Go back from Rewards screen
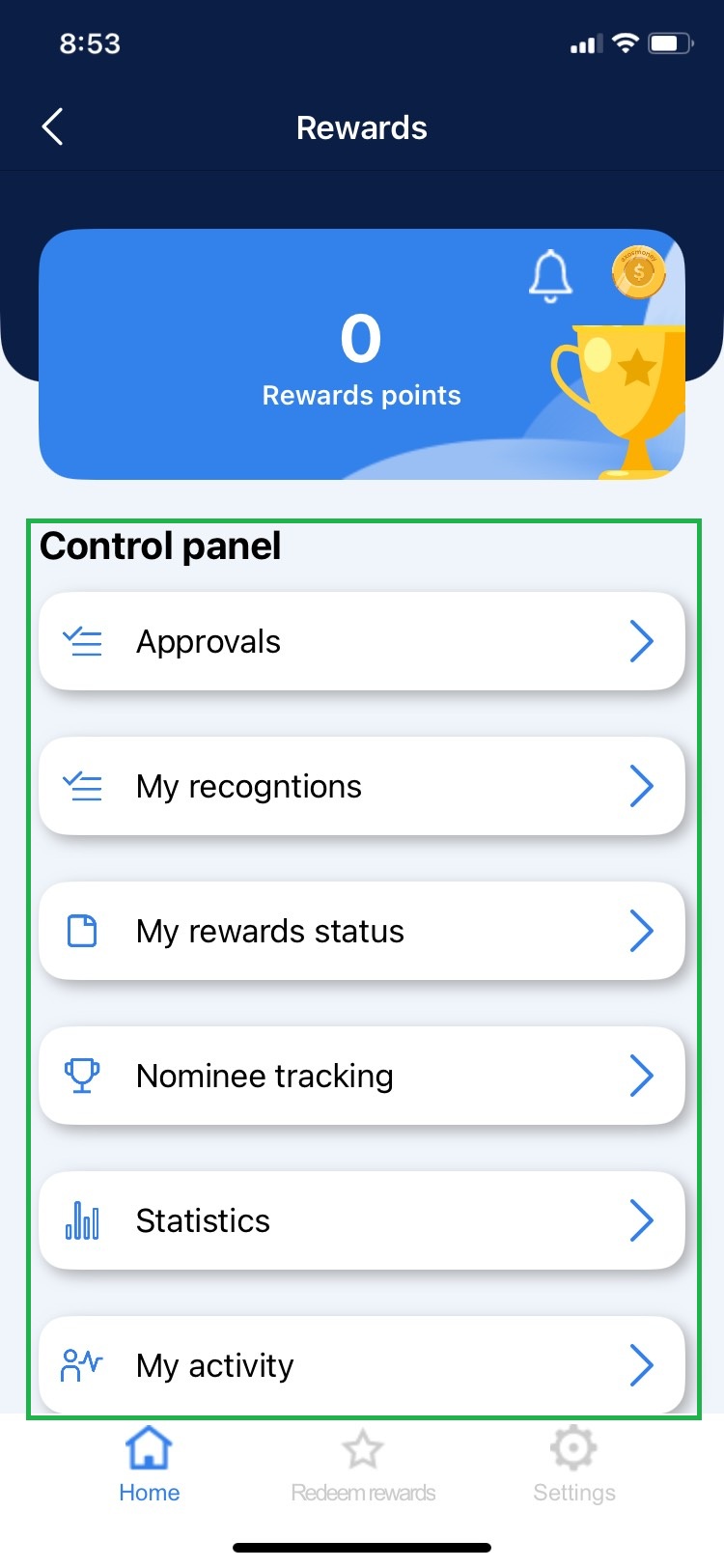 coord(53,127)
